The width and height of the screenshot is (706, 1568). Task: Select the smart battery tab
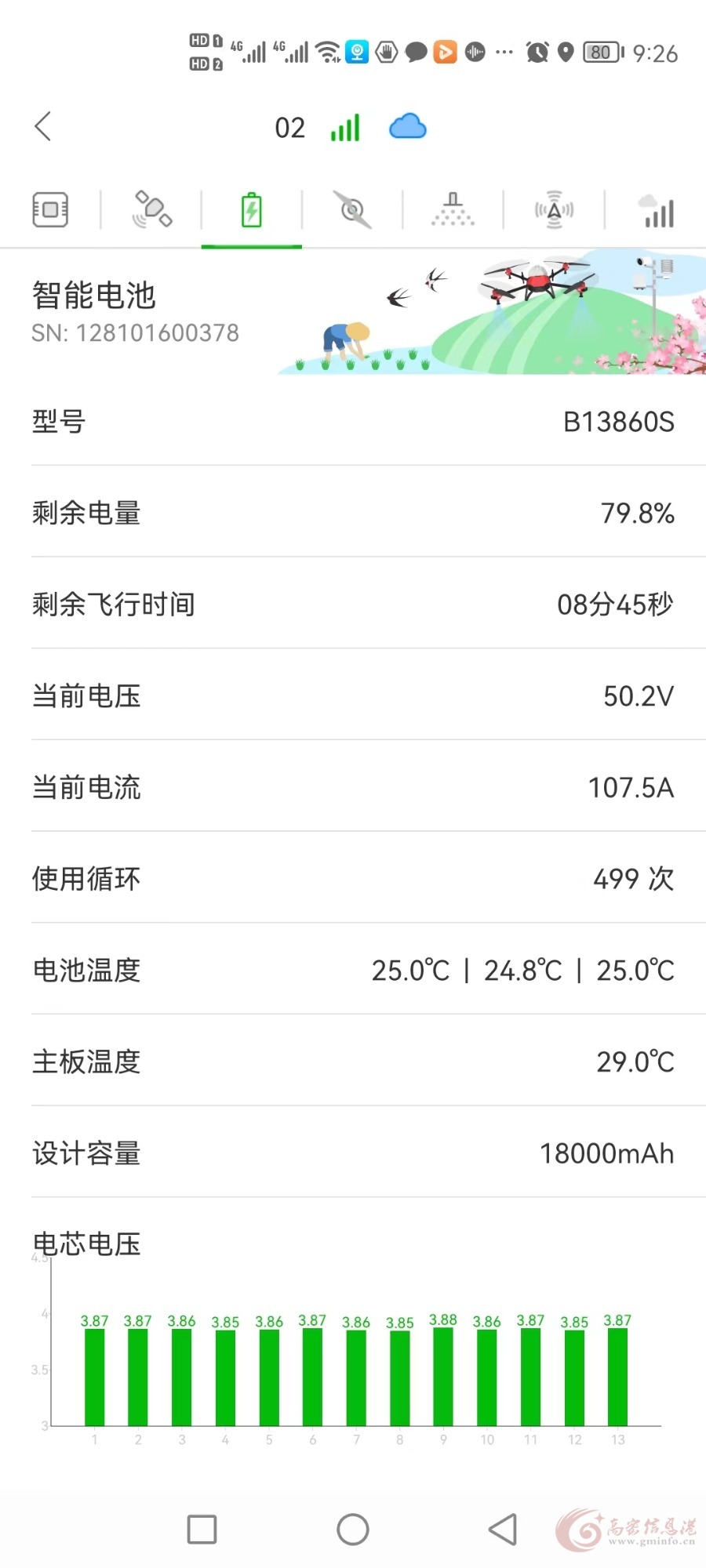pyautogui.click(x=251, y=210)
